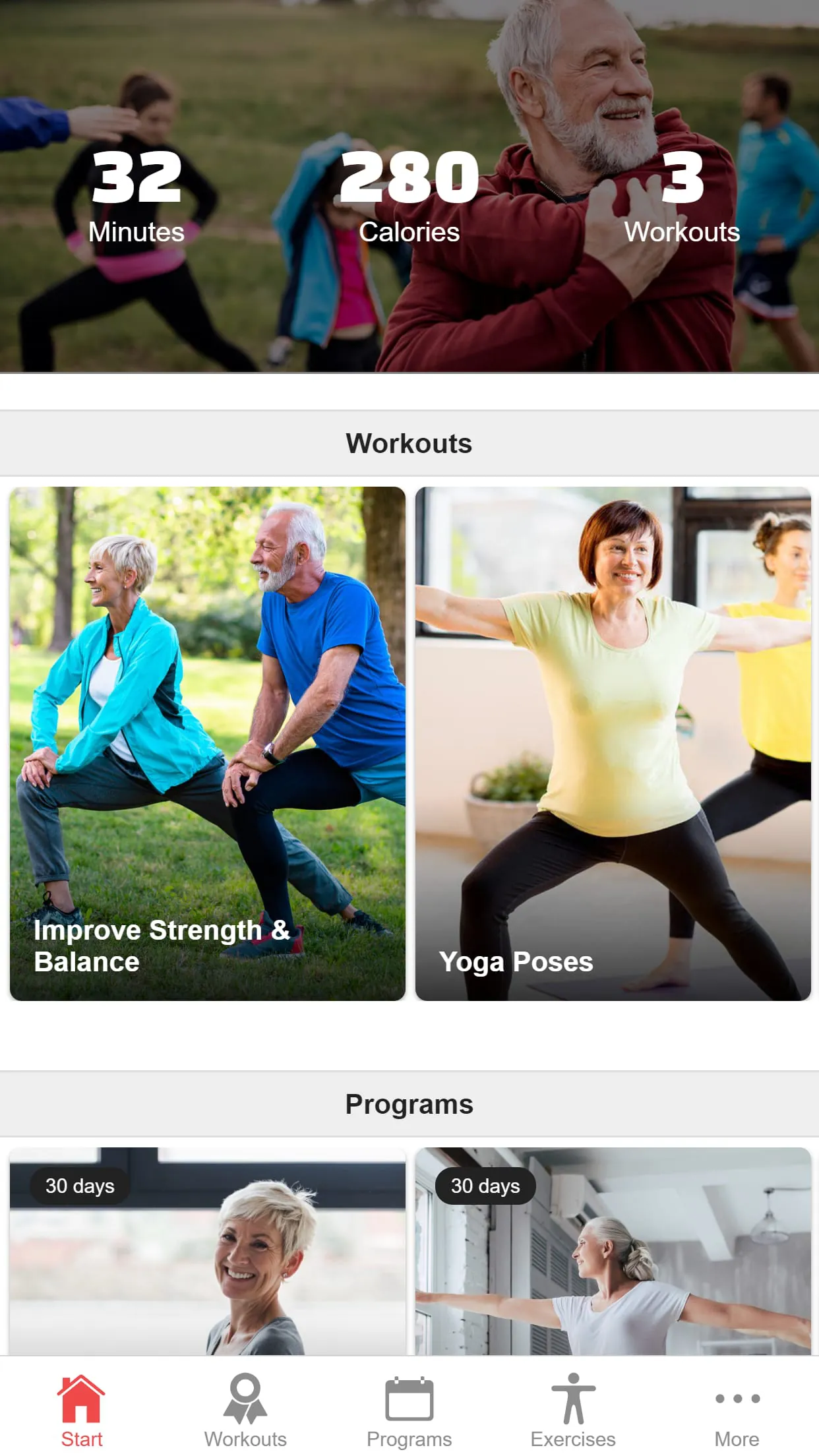Tap the person-stretching icon above Exercises label
Image resolution: width=819 pixels, height=1456 pixels.
573,1397
